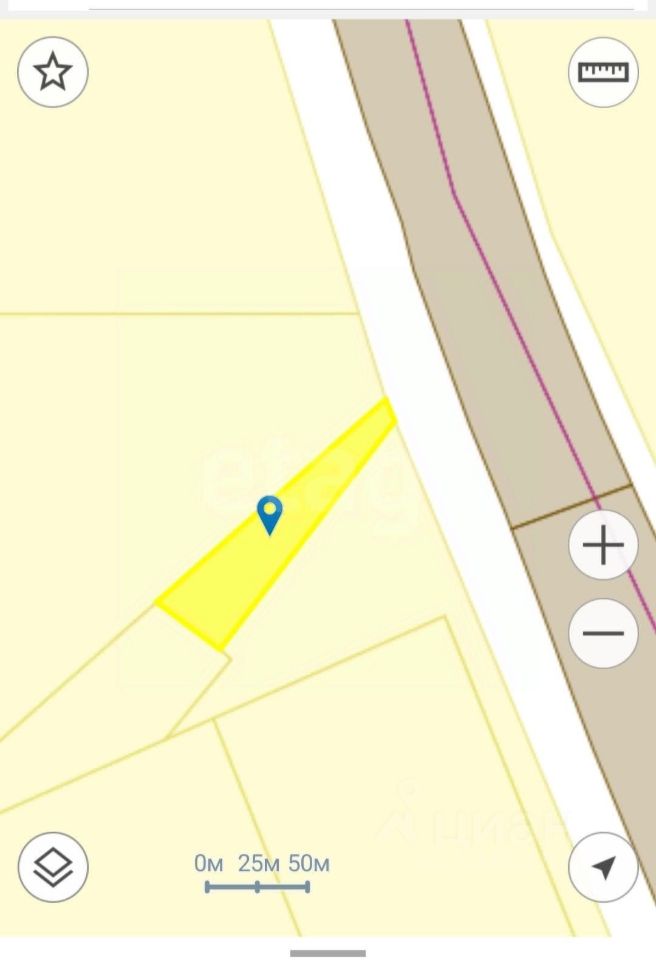
Task: Open the map layers selector
Action: click(53, 867)
